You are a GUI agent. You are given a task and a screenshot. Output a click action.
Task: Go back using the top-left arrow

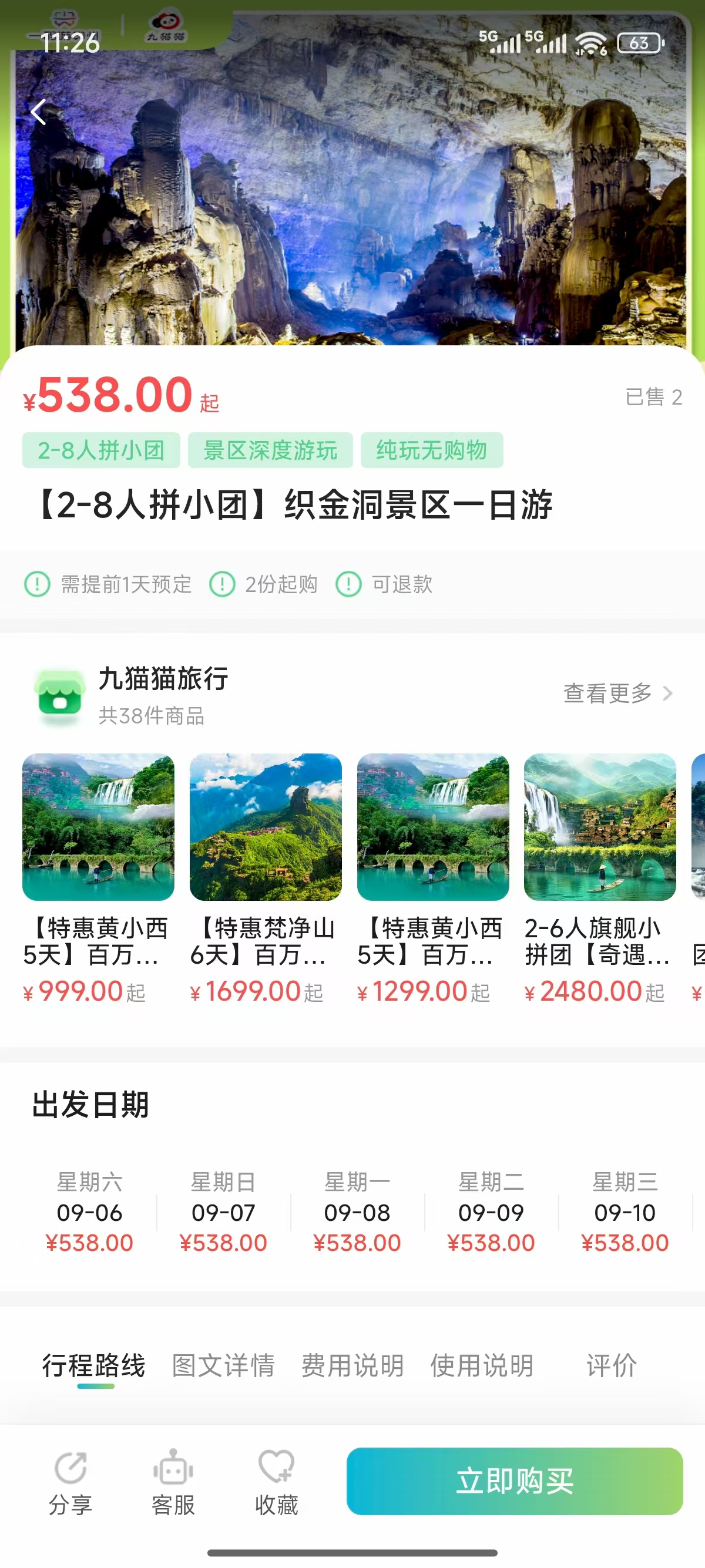[39, 112]
